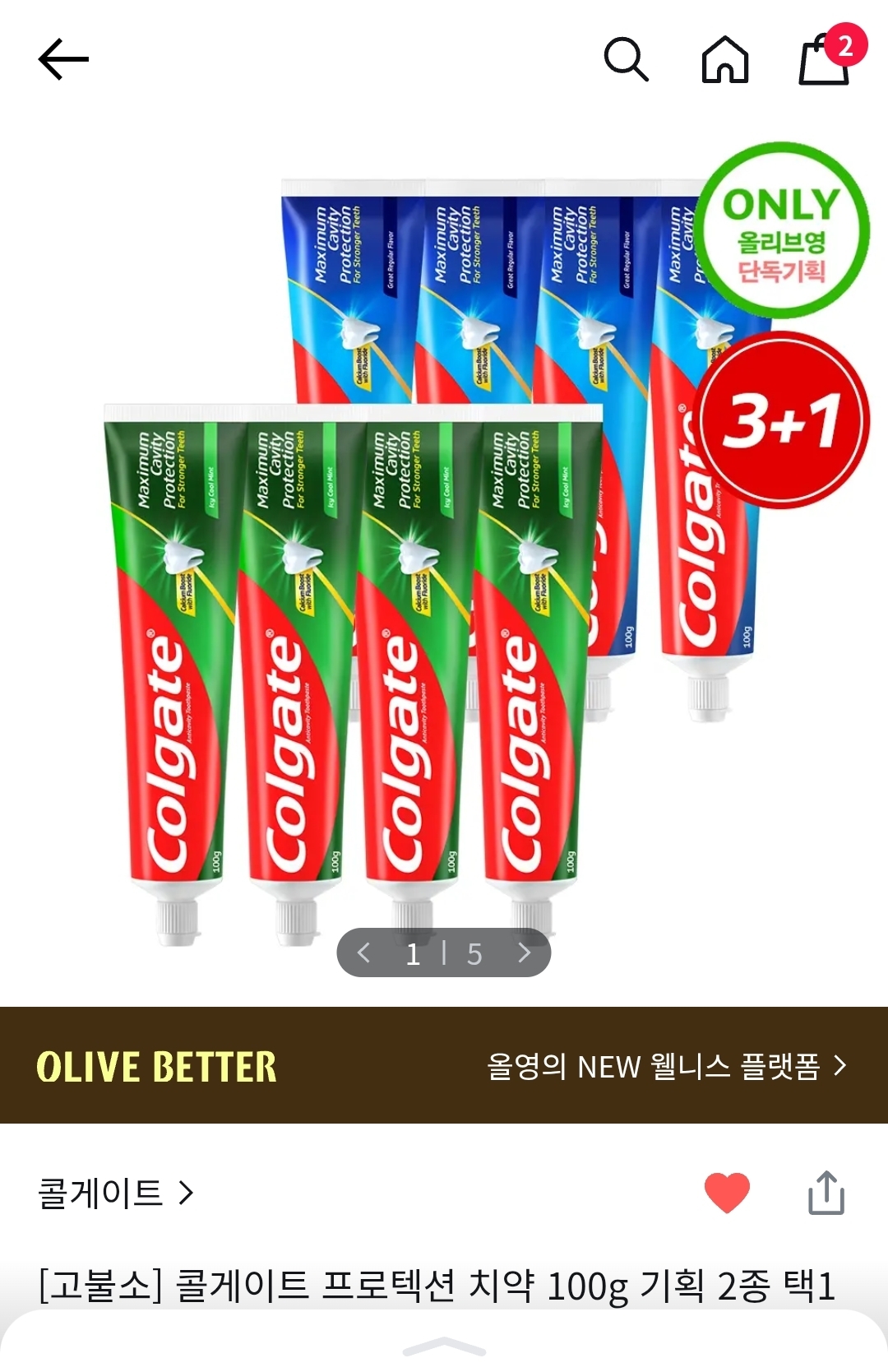Image resolution: width=888 pixels, height=1372 pixels.
Task: Open the shopping bag with 2 items
Action: tap(825, 58)
